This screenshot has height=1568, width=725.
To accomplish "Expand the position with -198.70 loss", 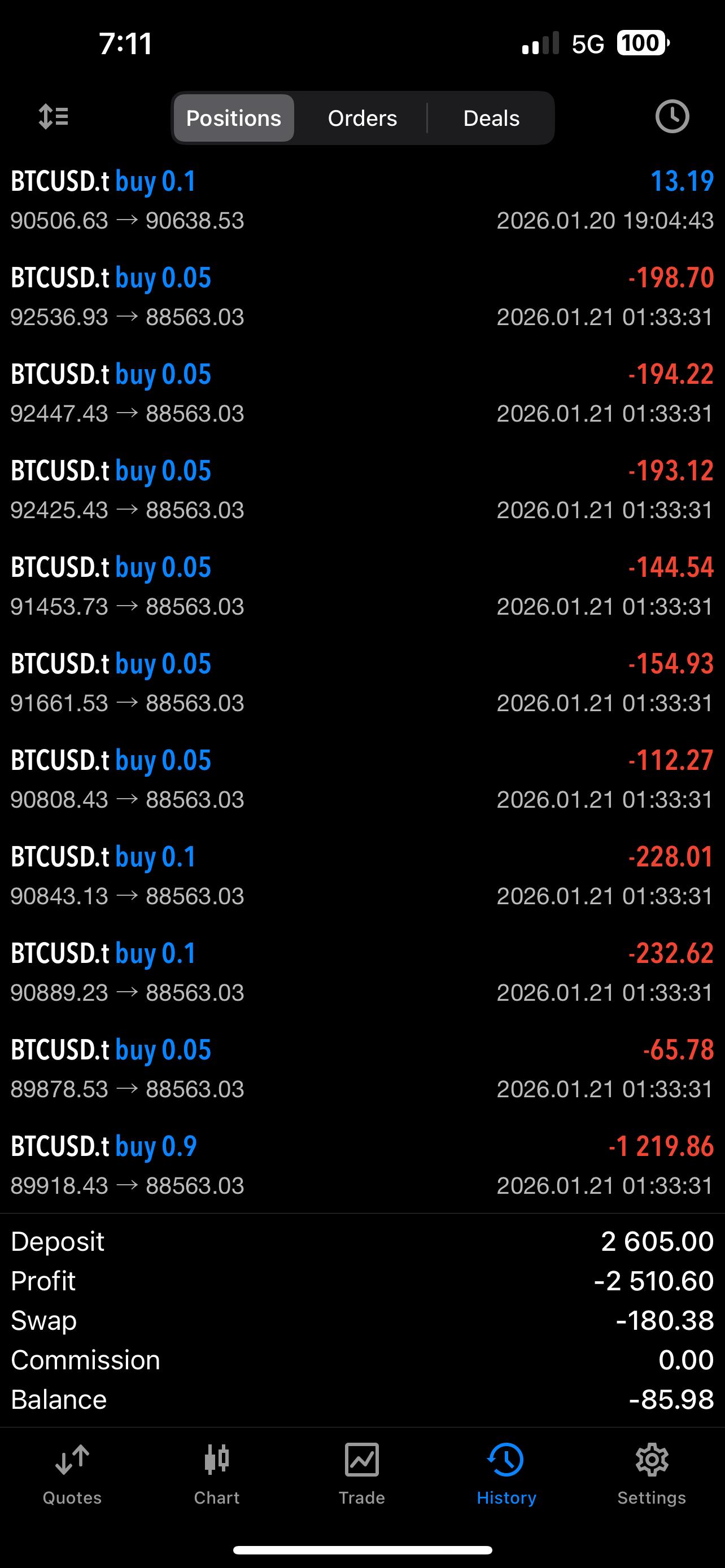I will coord(362,297).
